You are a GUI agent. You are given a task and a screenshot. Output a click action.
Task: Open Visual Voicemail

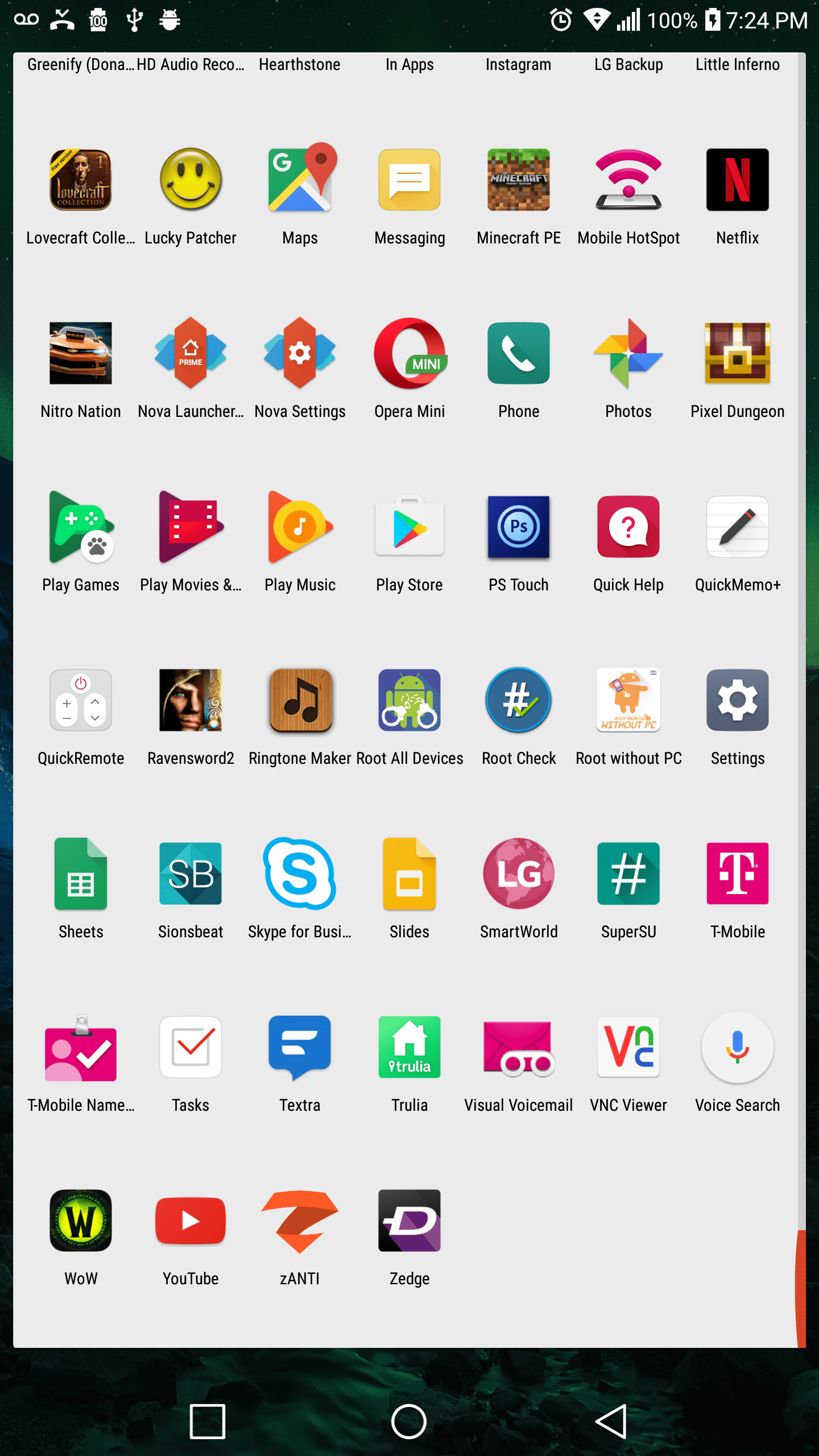518,1047
